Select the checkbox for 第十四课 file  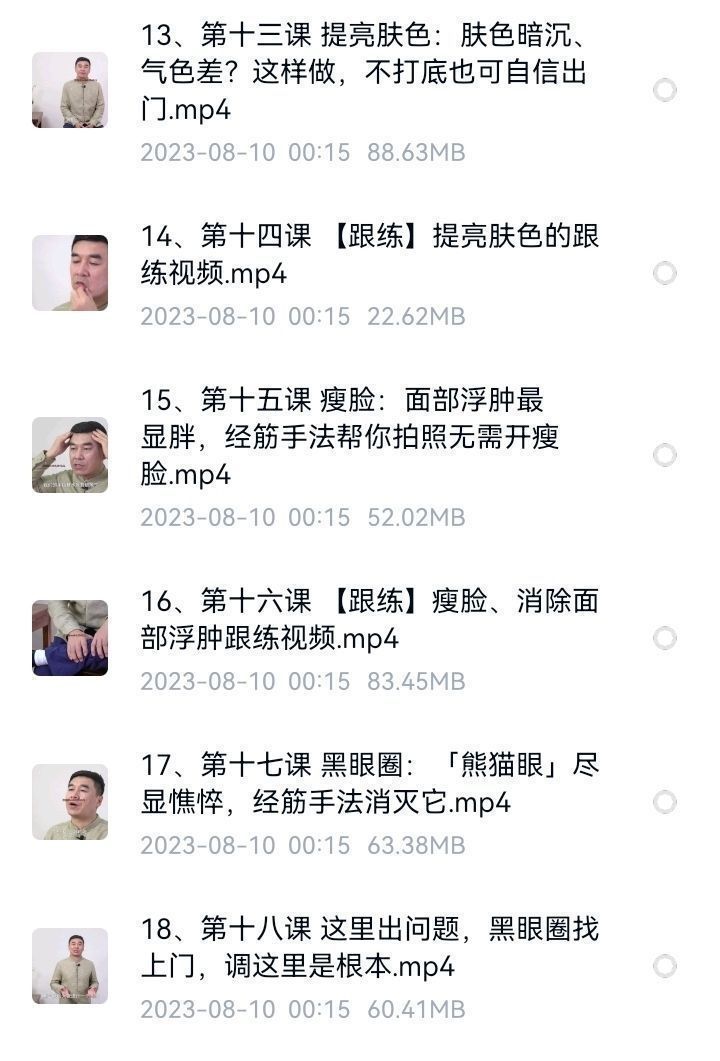tap(665, 273)
